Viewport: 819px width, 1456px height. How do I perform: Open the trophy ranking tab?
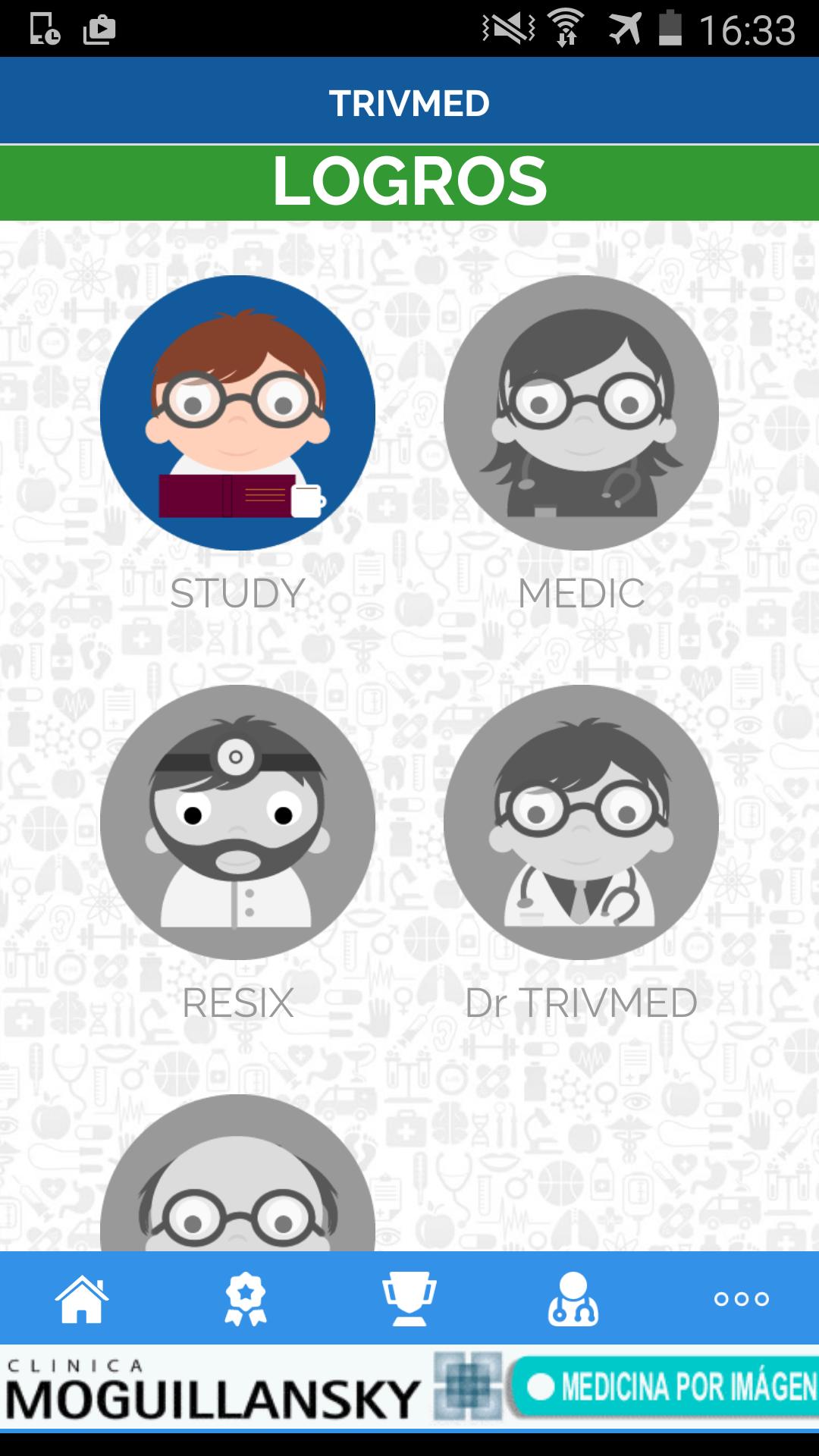tap(409, 1298)
